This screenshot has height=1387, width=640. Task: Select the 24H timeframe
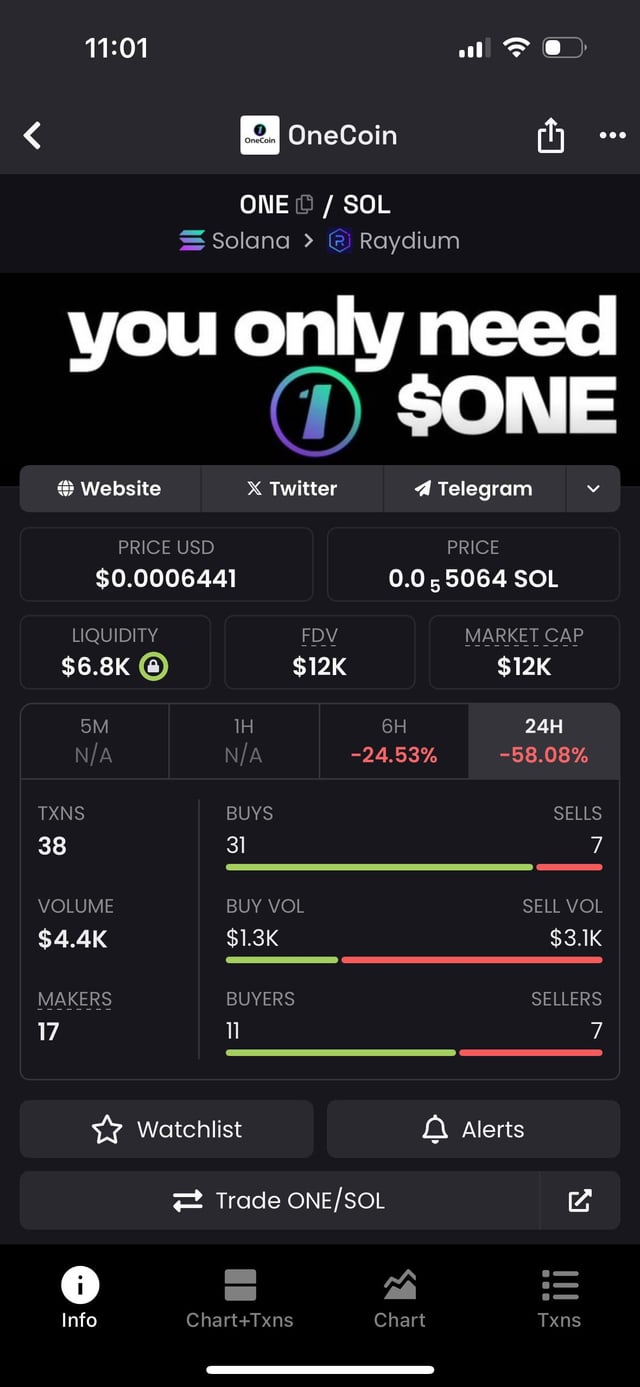544,740
